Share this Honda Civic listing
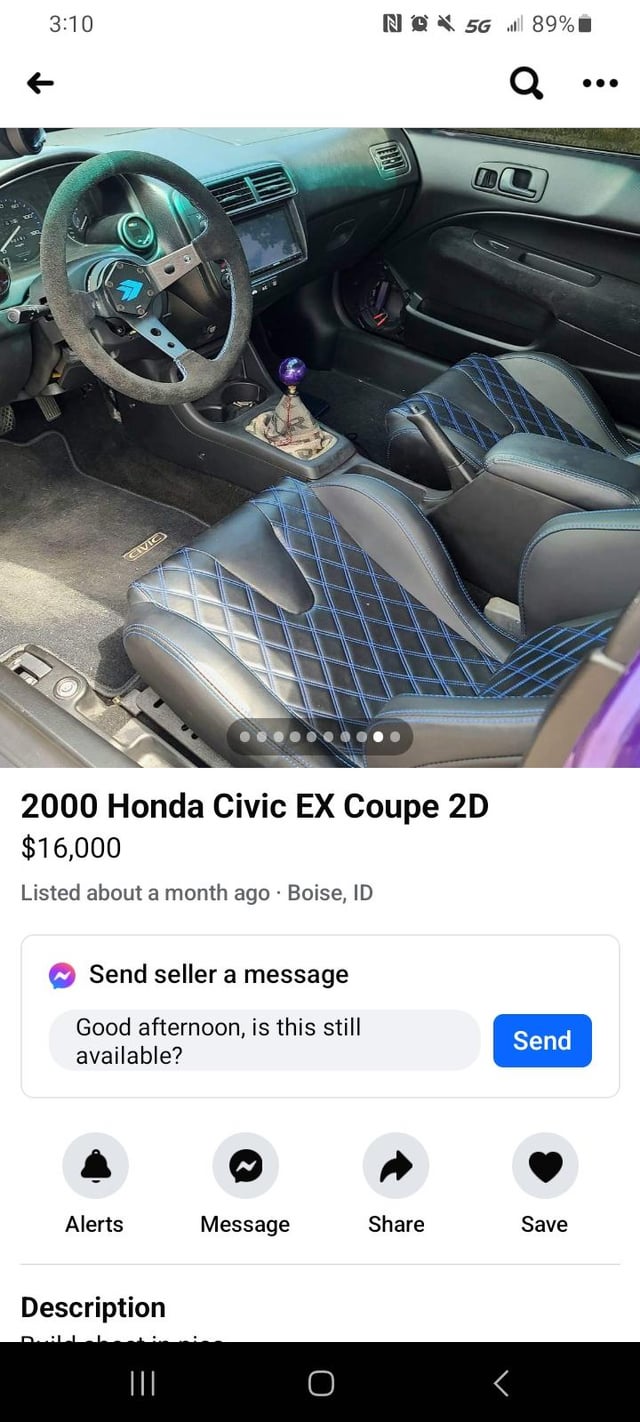The width and height of the screenshot is (640, 1422). tap(396, 1166)
